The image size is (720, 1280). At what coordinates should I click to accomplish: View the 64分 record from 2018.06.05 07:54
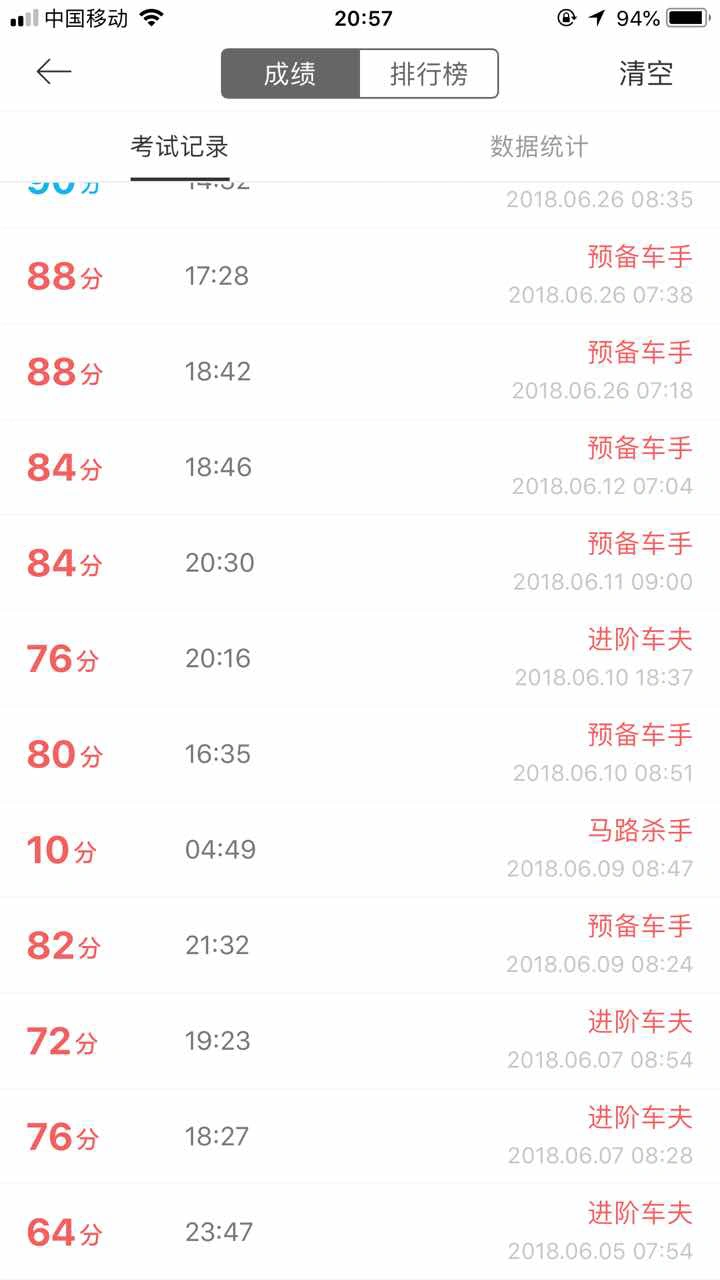360,1232
